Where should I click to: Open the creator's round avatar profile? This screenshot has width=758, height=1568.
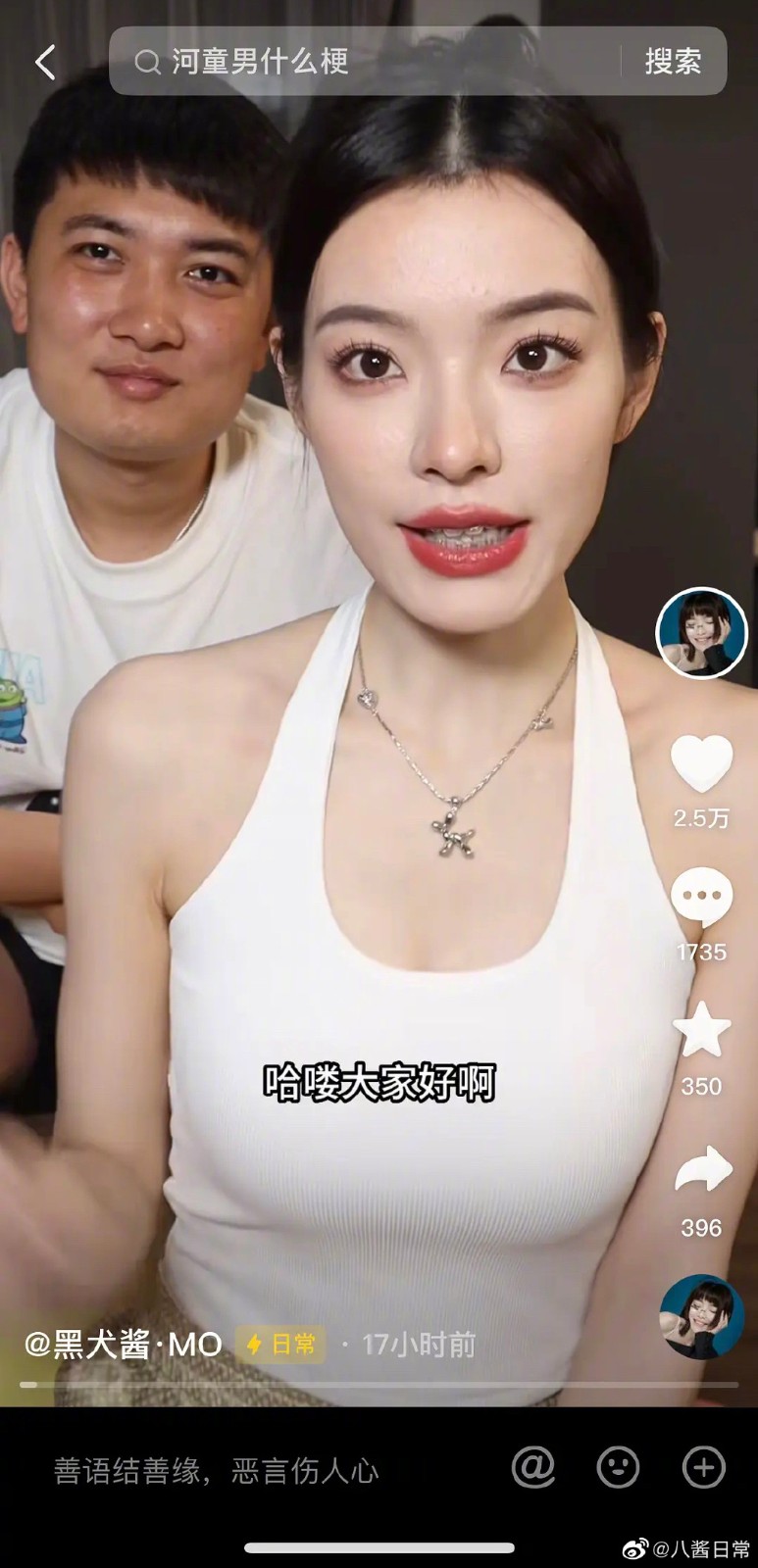tap(701, 633)
